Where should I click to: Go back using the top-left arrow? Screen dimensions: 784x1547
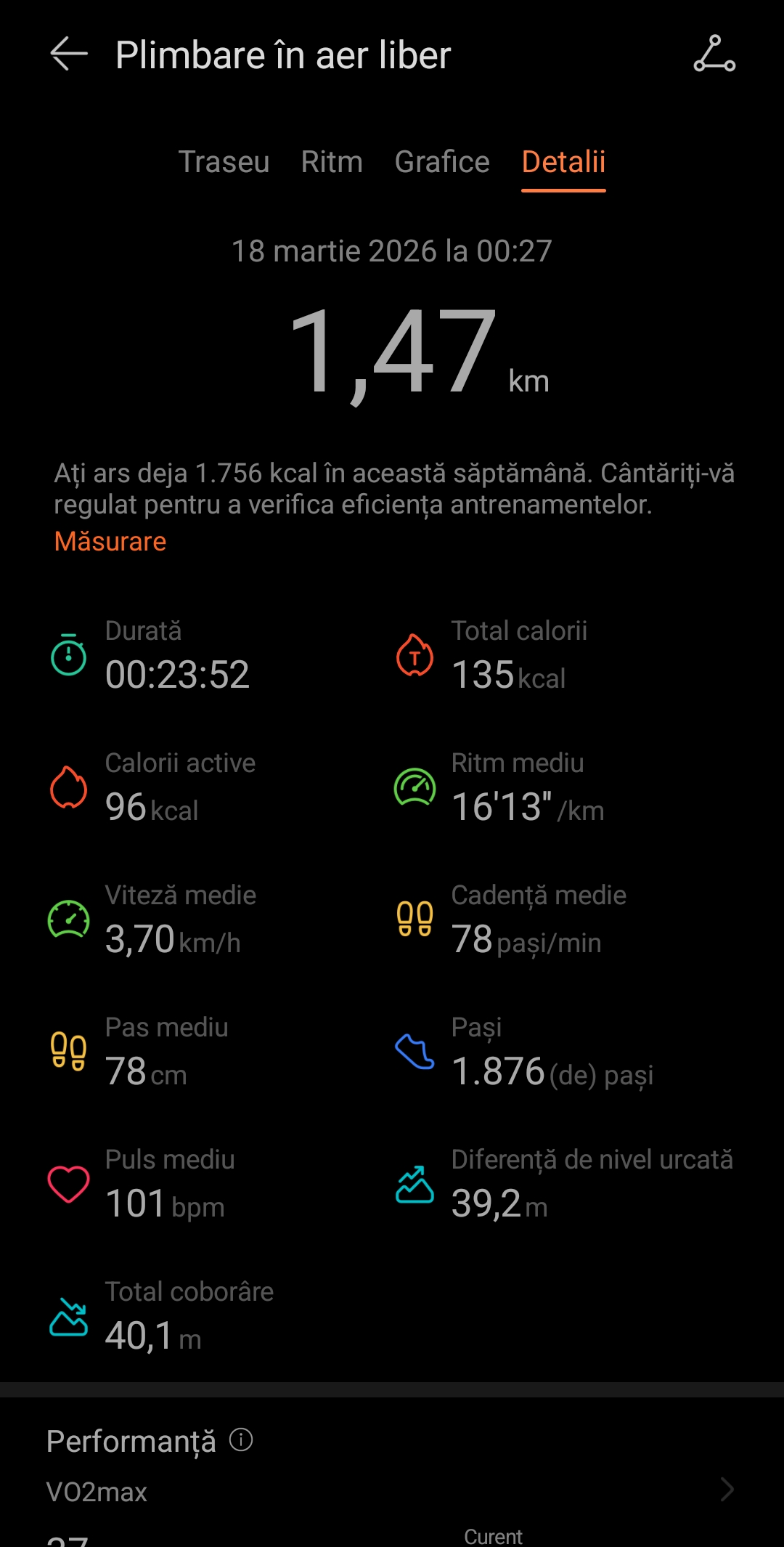[69, 54]
